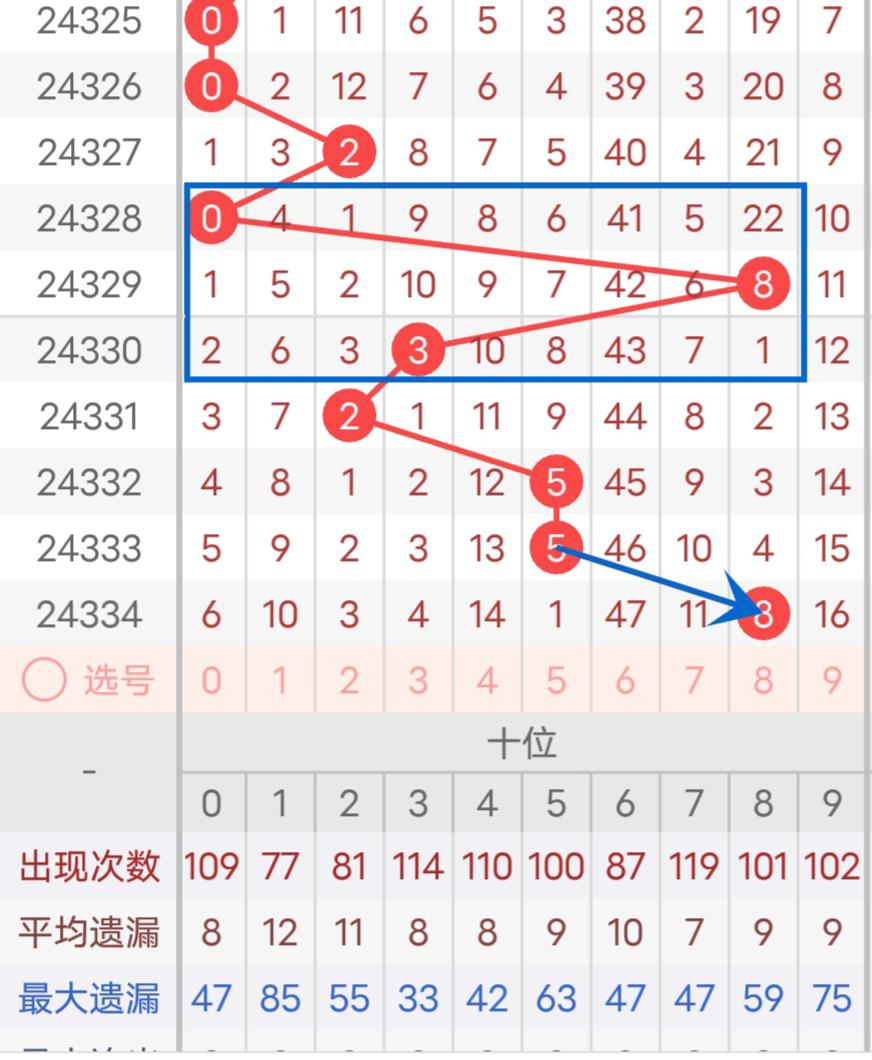Select number 8 in the 选号 row
This screenshot has height=1060, width=872.
[763, 681]
